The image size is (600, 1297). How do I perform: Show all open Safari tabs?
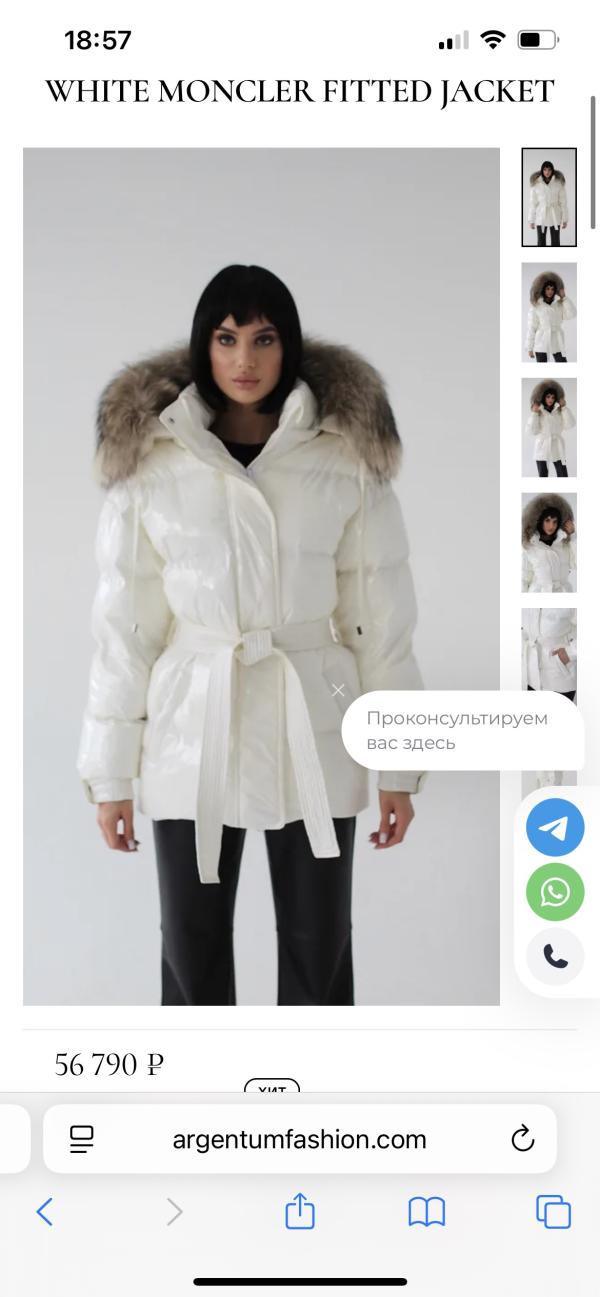[x=553, y=1212]
